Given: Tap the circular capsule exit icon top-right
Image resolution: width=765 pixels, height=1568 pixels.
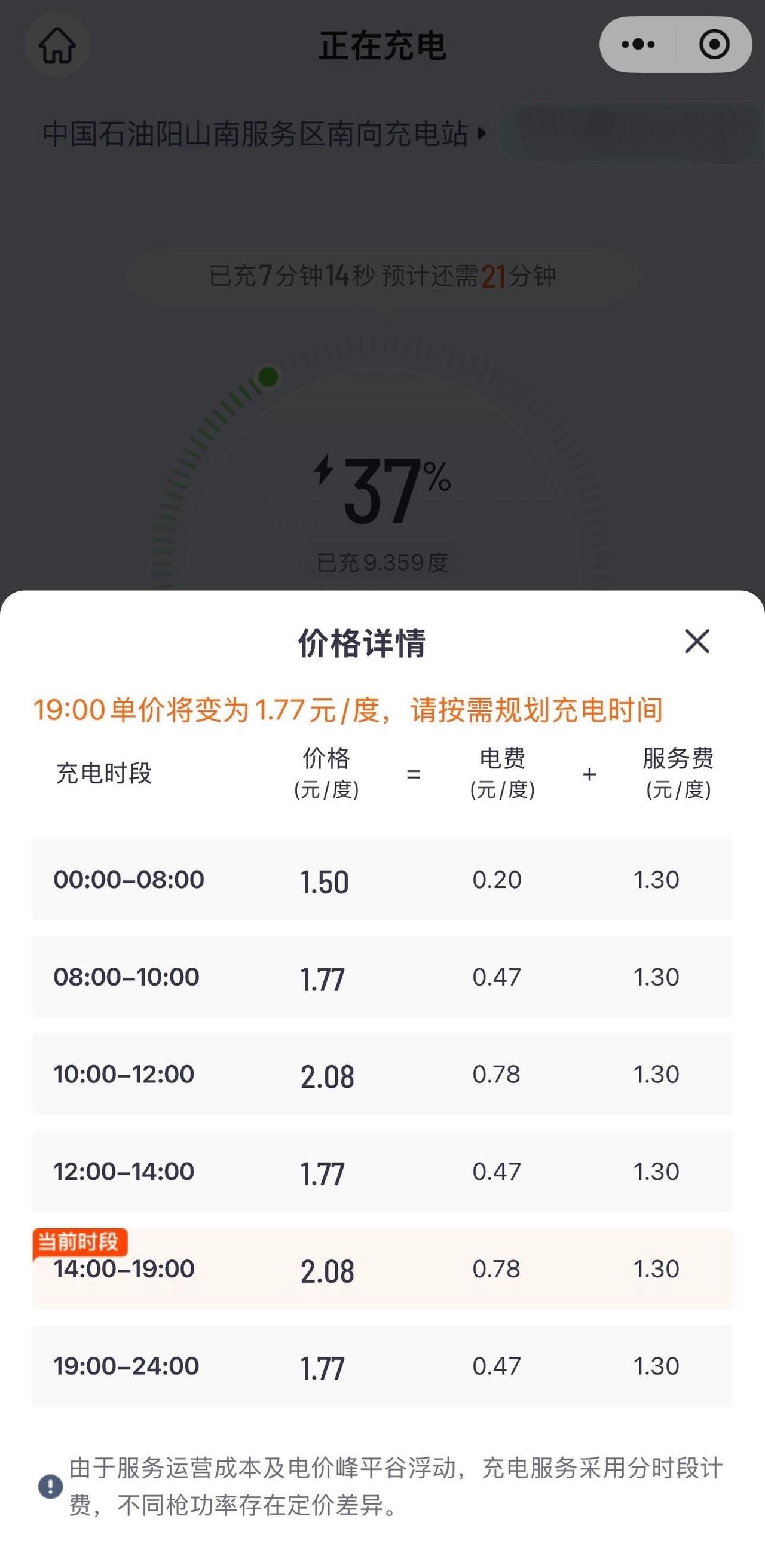Looking at the screenshot, I should click(x=714, y=42).
